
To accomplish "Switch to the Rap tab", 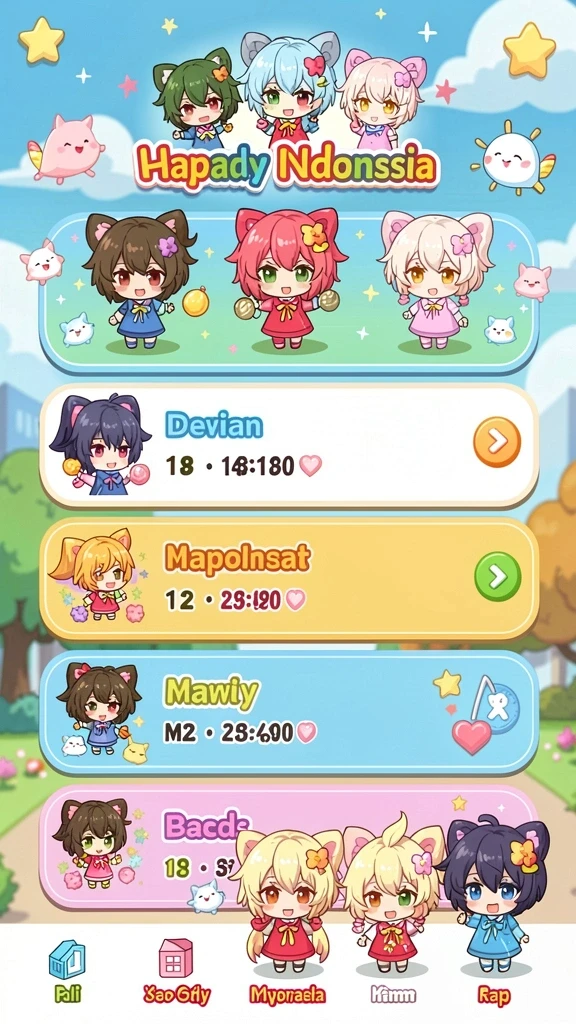I will (493, 994).
